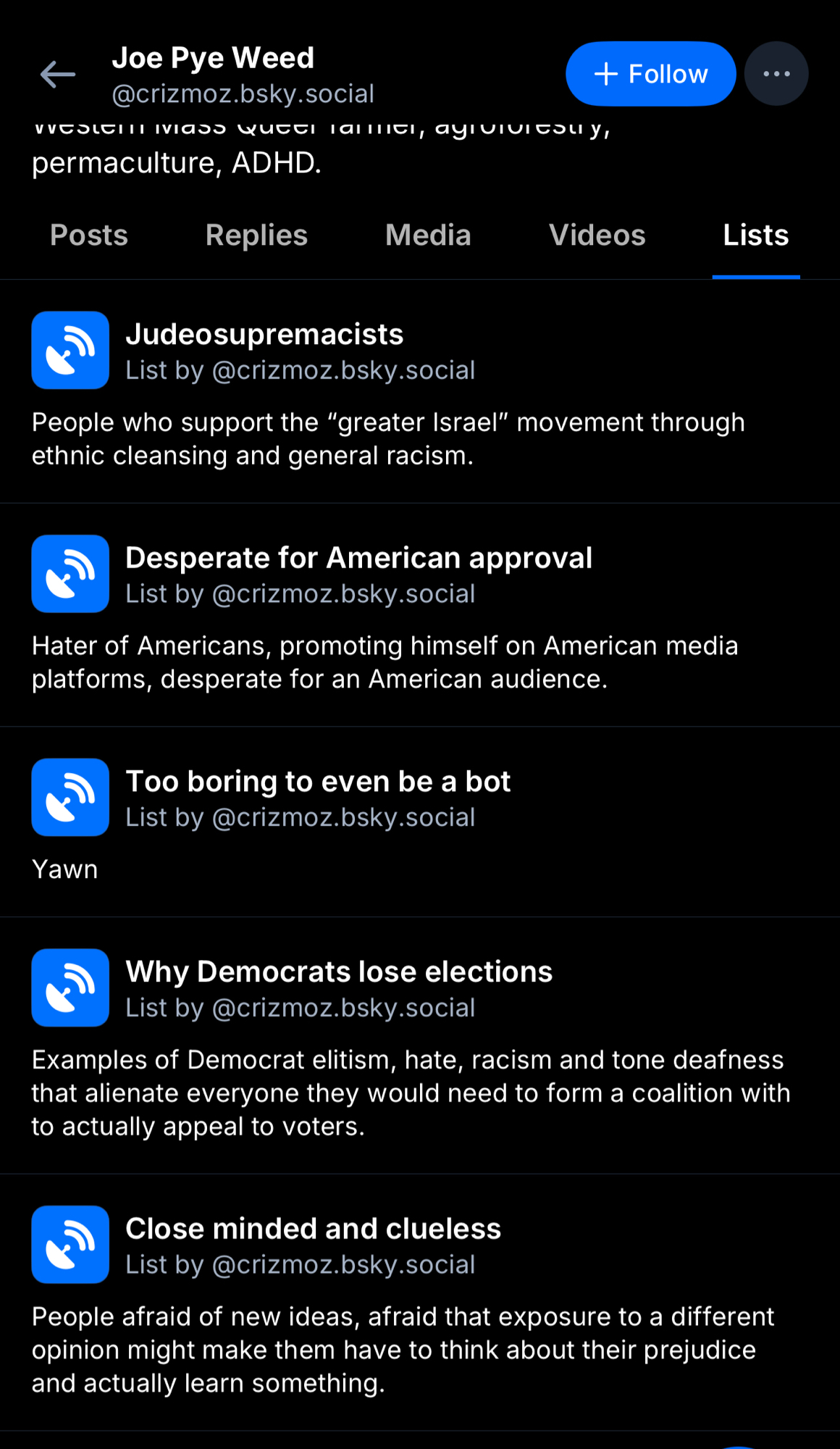Open the Judeosupremacists list
Screen dimensions: 840x1449
point(264,335)
